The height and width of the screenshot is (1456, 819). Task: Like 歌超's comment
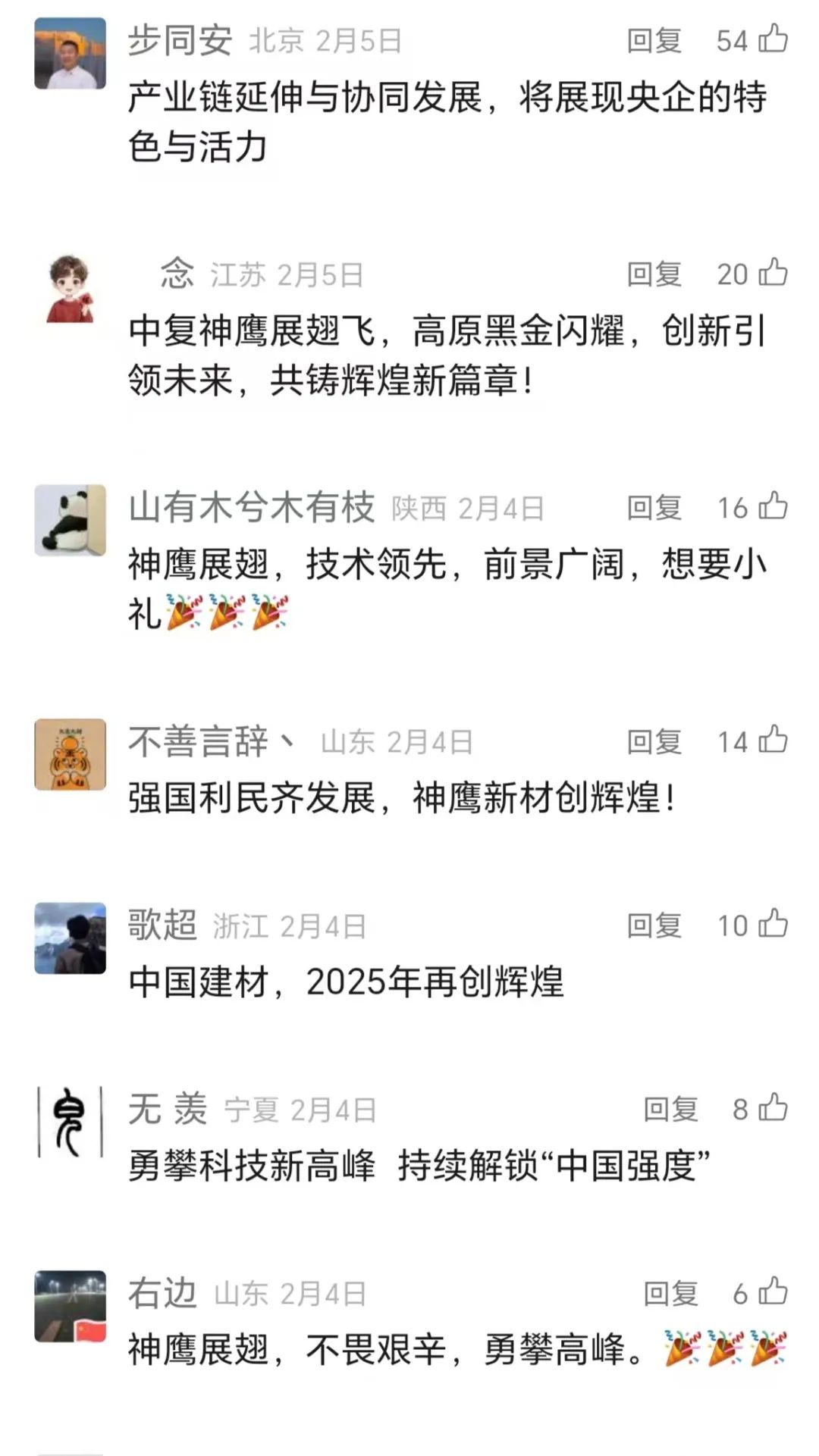773,924
